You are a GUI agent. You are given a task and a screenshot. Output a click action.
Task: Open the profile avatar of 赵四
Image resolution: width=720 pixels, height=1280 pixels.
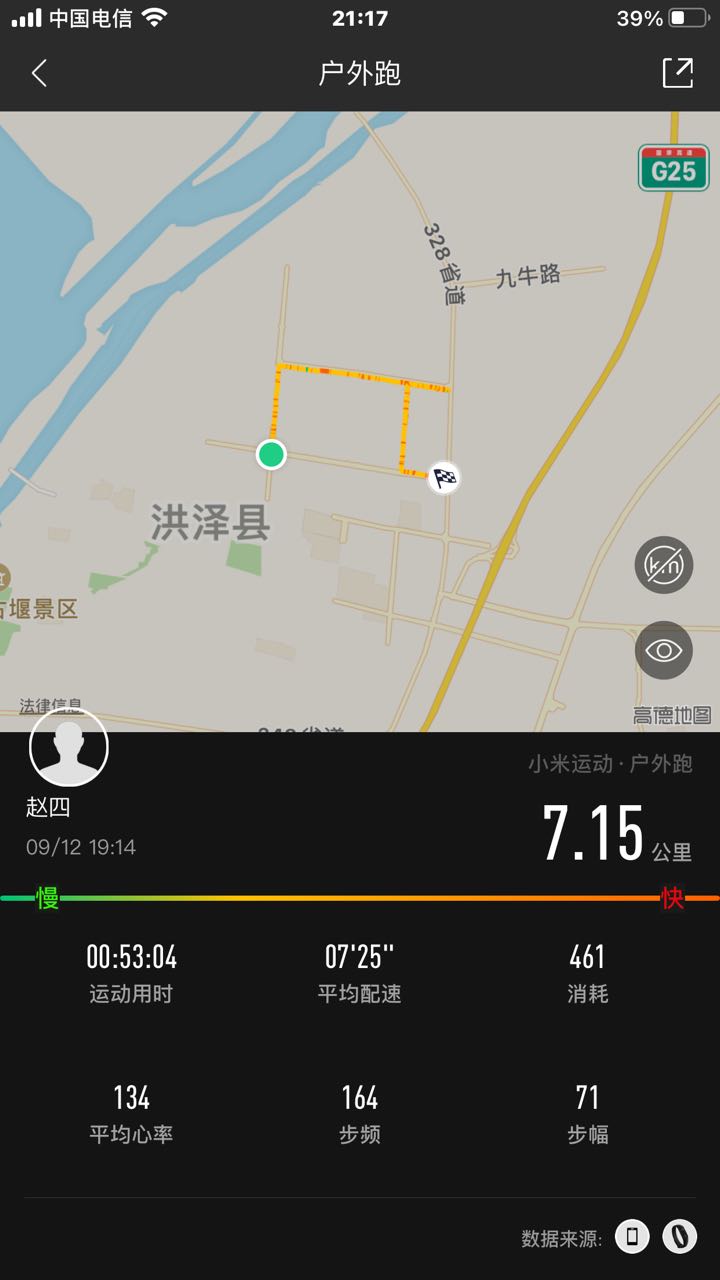tap(69, 747)
